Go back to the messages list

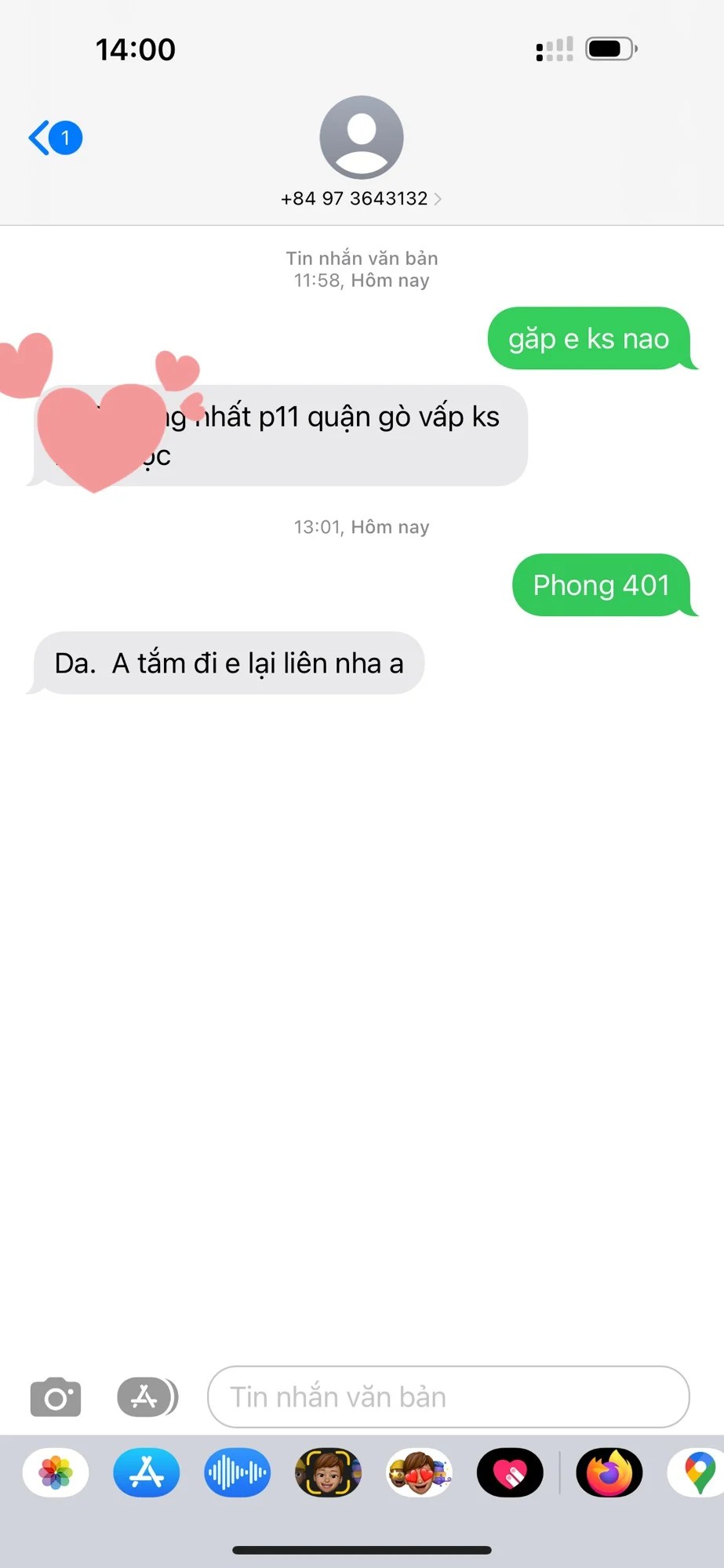pyautogui.click(x=53, y=138)
